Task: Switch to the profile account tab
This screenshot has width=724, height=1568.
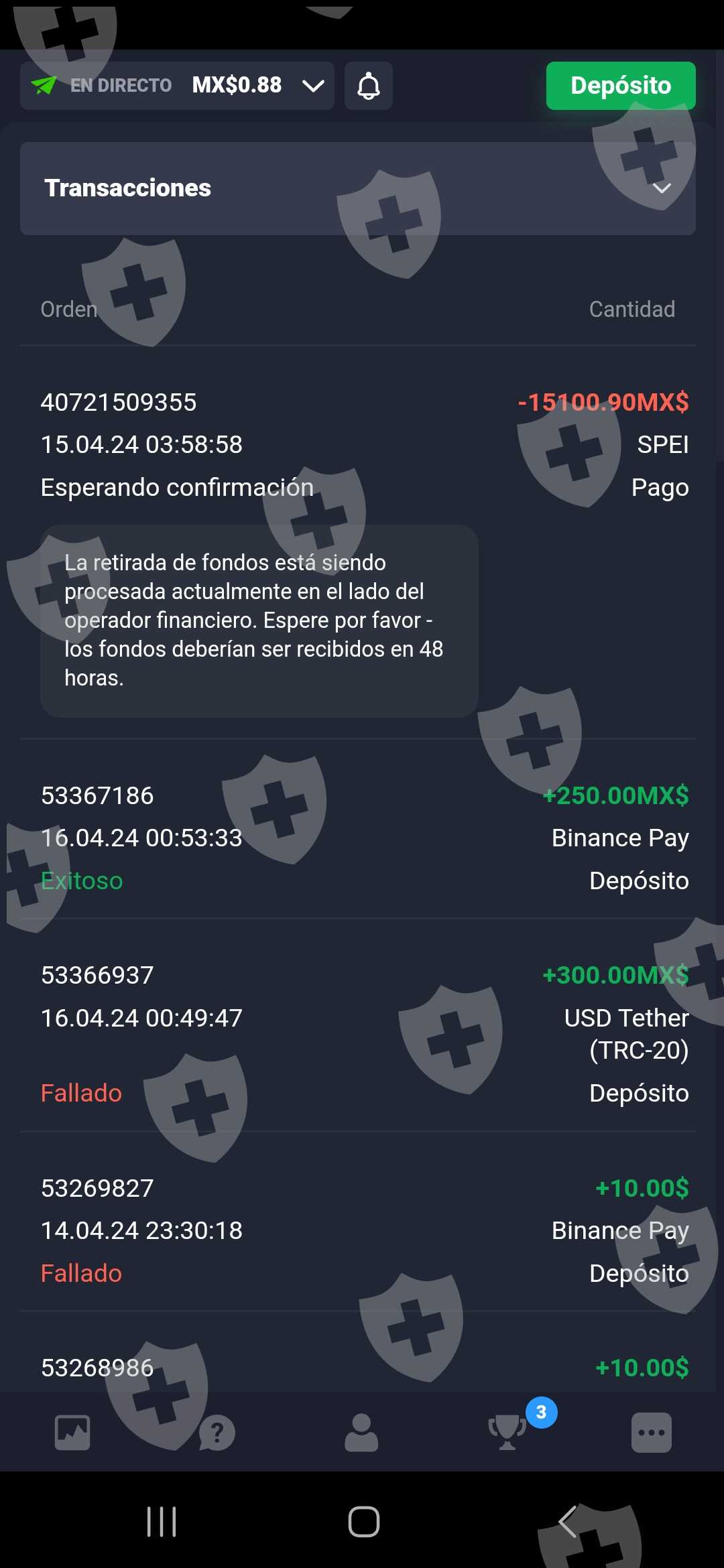Action: coord(362,1433)
